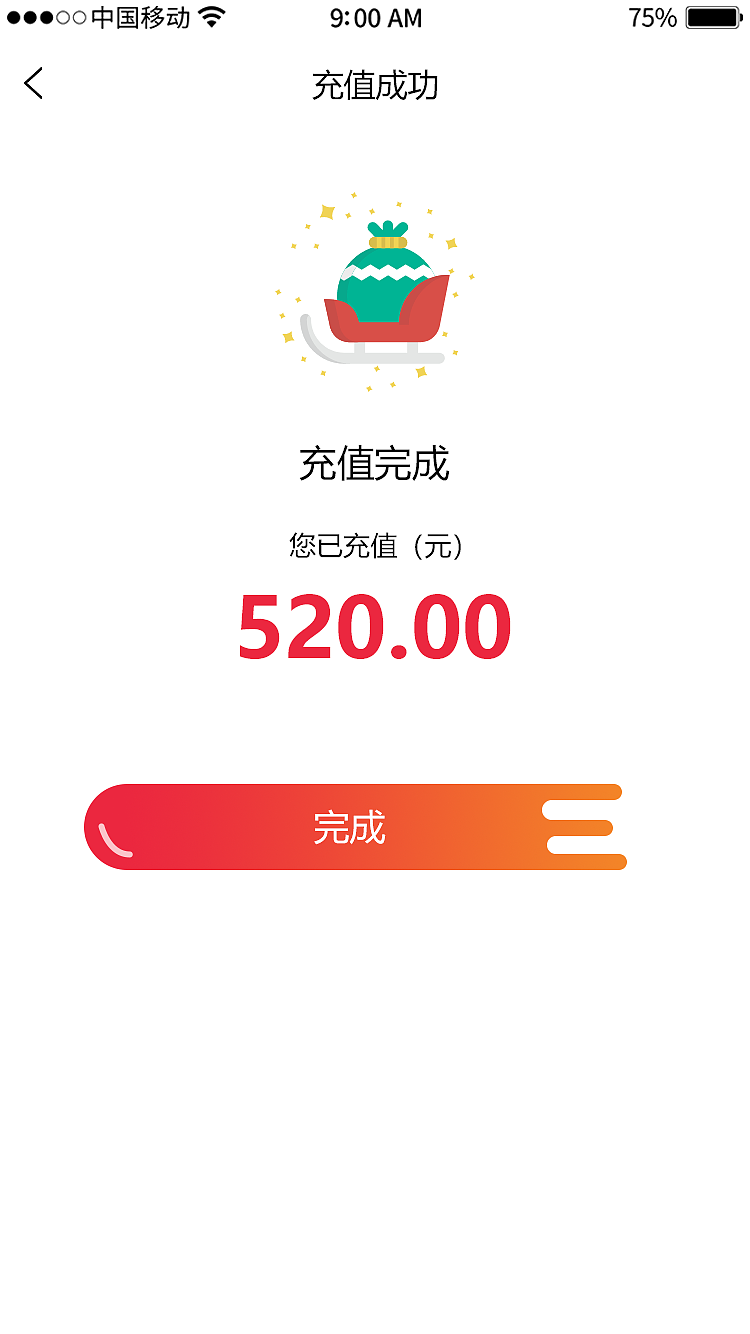Select the 520.00 amount text
Screen dimensions: 750x1334
[x=376, y=623]
